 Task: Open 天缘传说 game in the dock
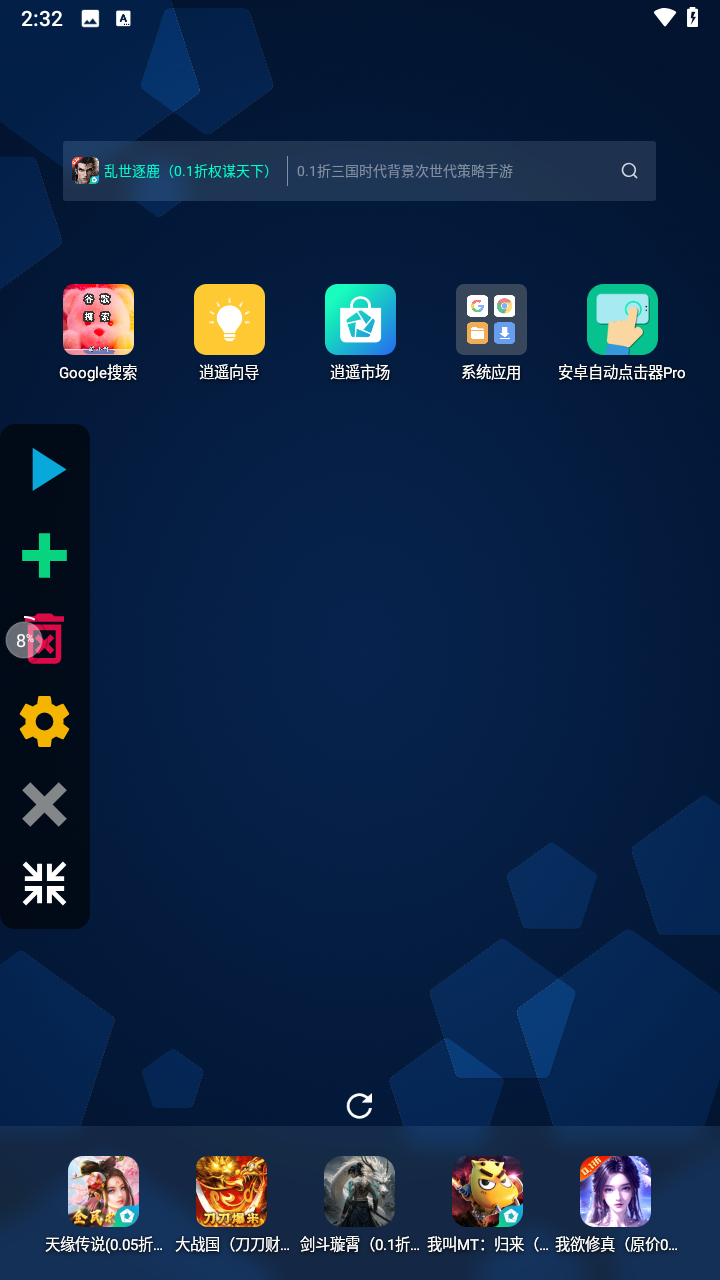click(x=103, y=1192)
